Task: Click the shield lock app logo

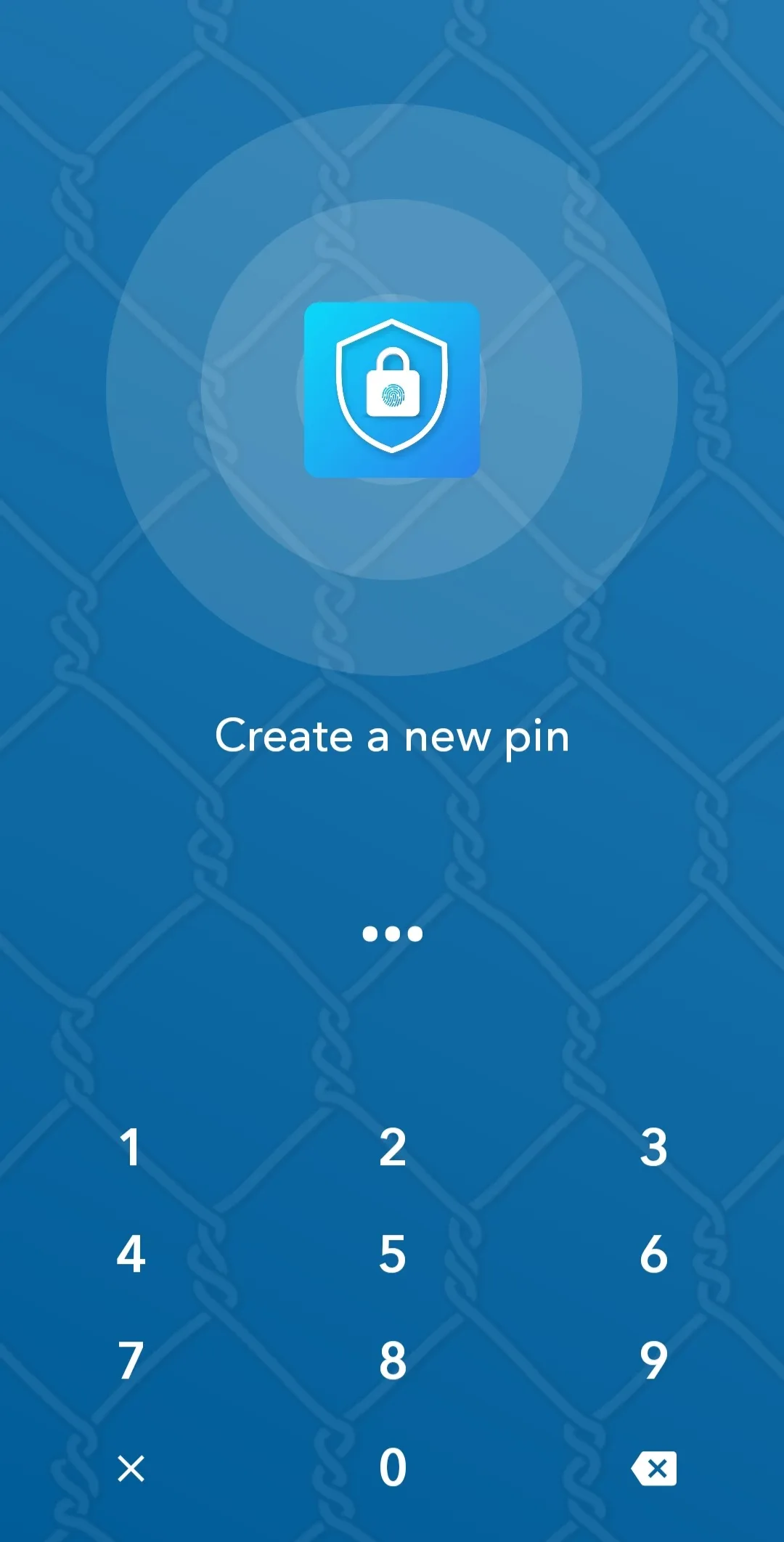Action: pyautogui.click(x=392, y=390)
